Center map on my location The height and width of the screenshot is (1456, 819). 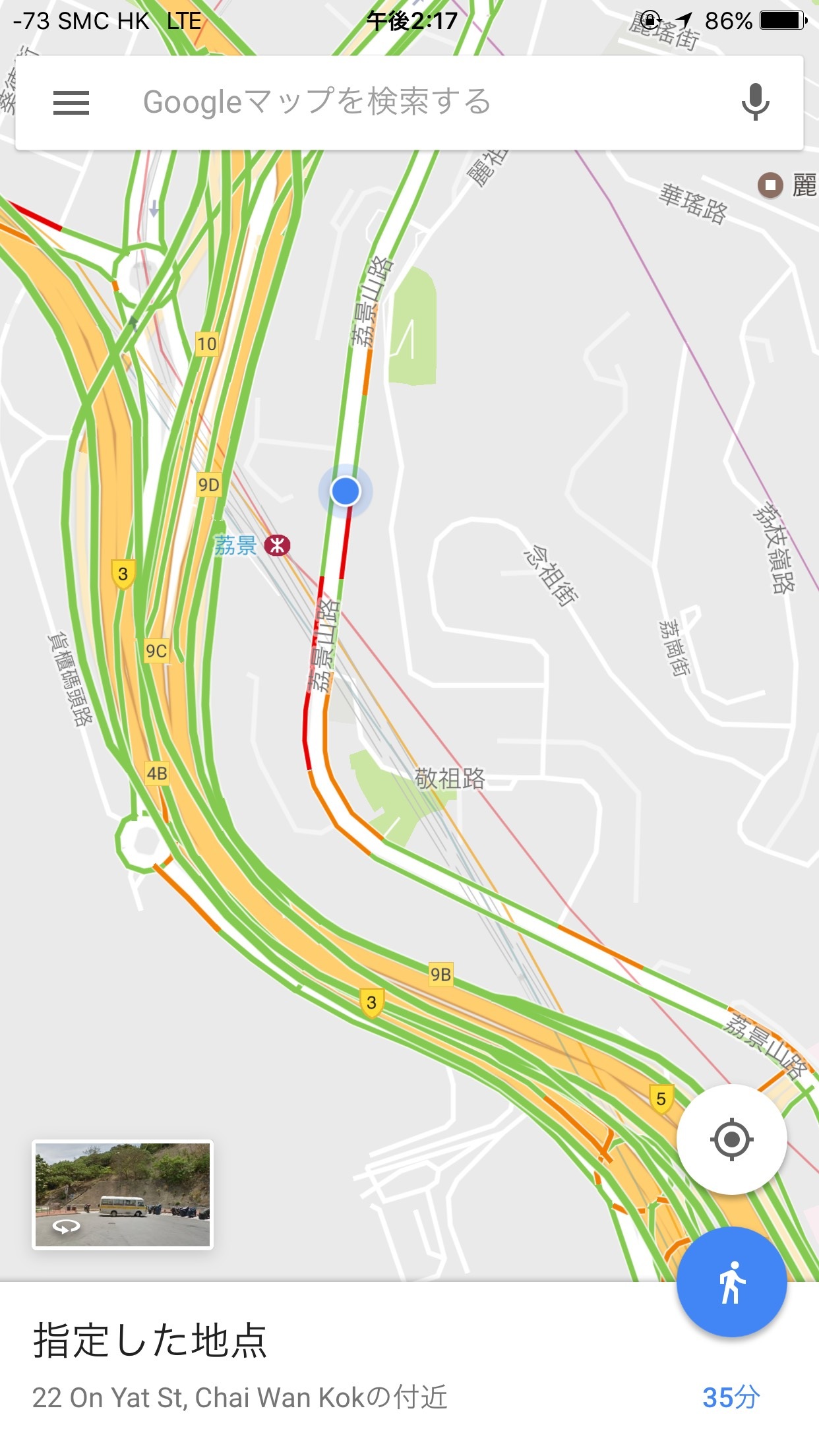point(732,1139)
